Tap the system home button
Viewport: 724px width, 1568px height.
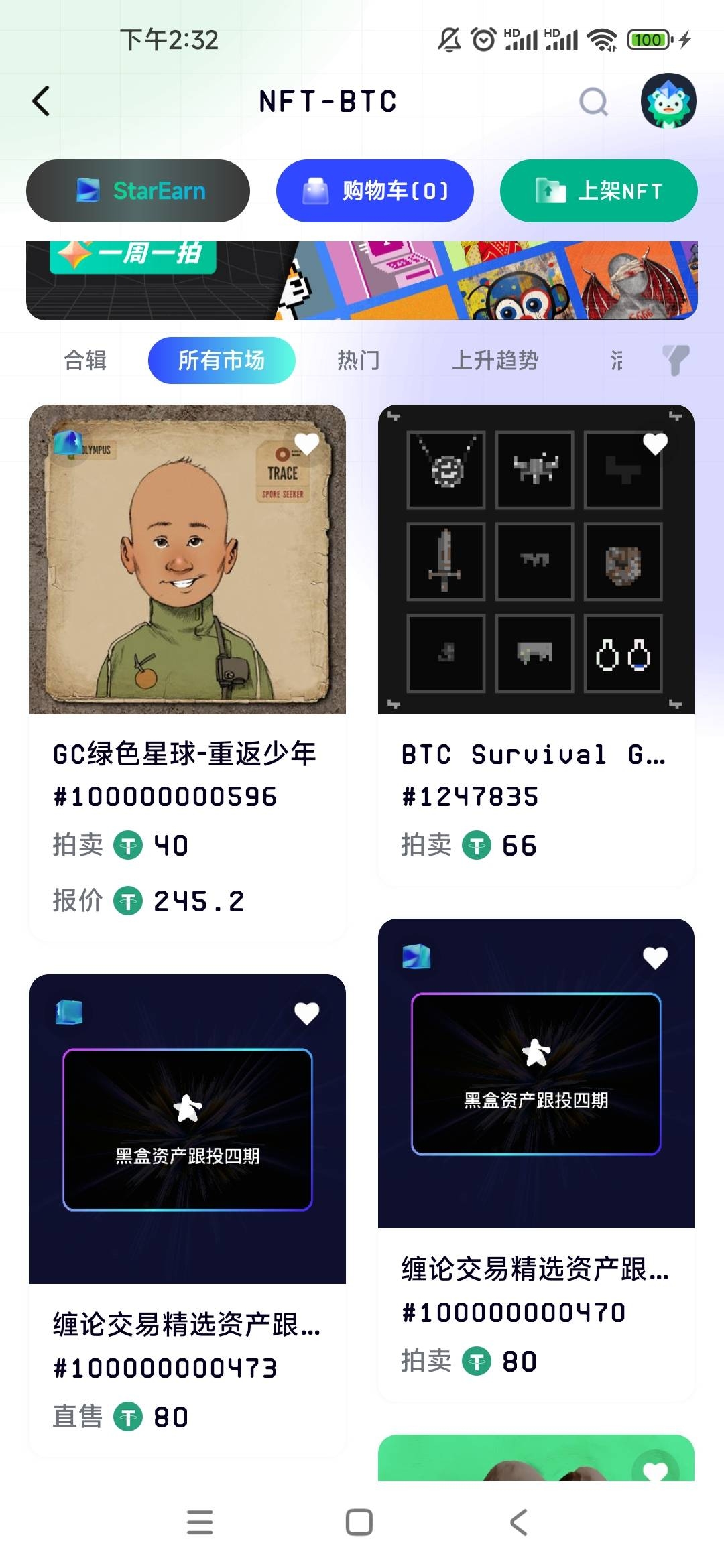coord(359,1522)
